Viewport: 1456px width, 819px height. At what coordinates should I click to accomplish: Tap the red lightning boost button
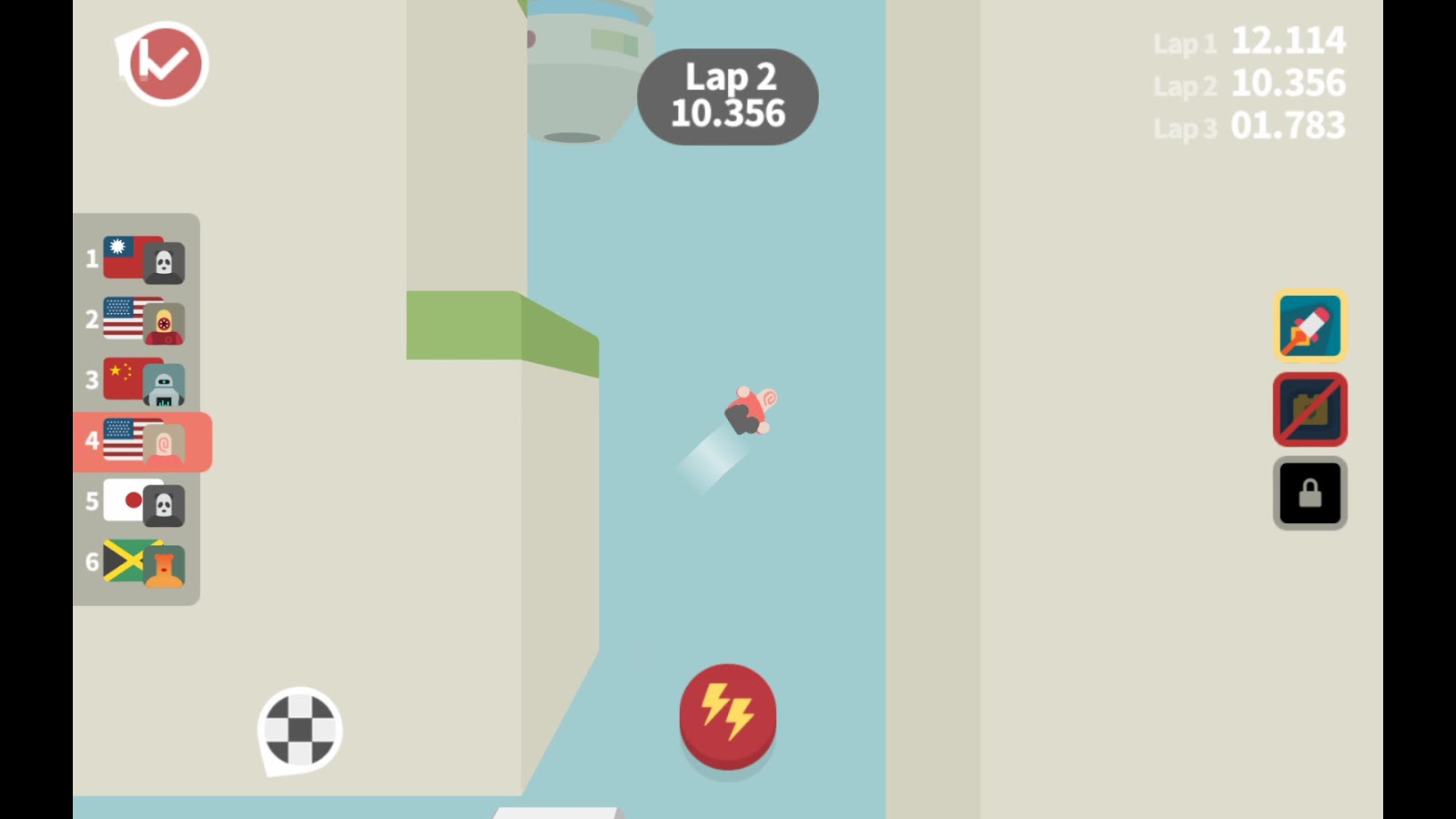point(727,714)
